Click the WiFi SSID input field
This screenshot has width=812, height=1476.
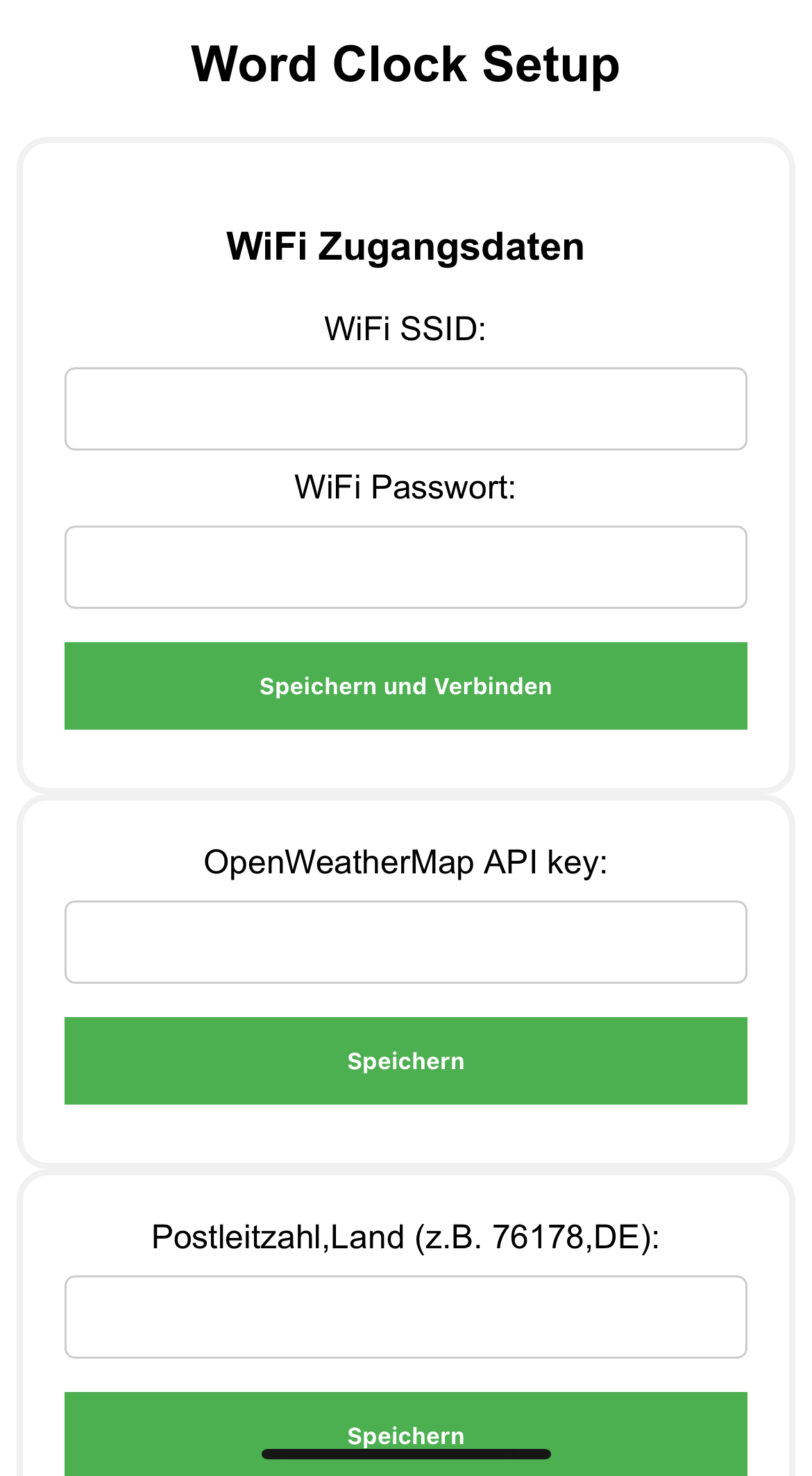tap(406, 408)
